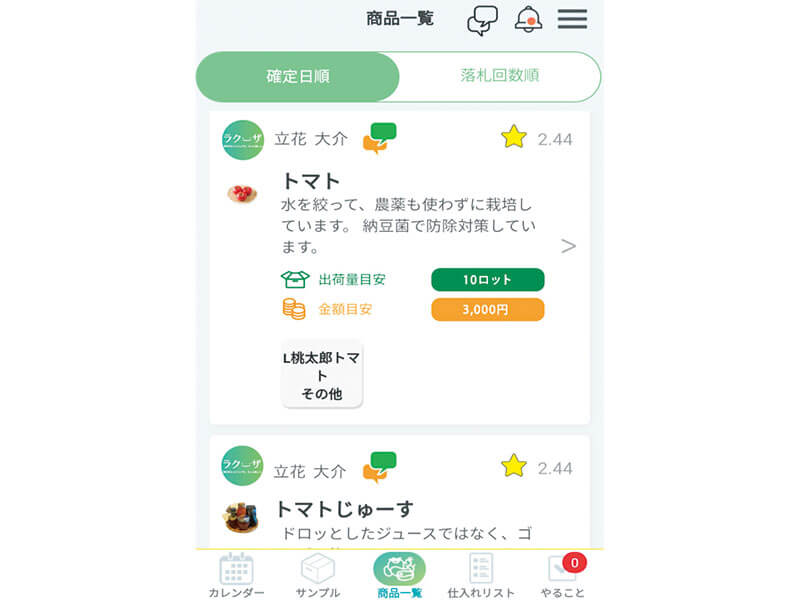Select the 商品一覧 bottom tab
The height and width of the screenshot is (600, 800).
click(399, 576)
